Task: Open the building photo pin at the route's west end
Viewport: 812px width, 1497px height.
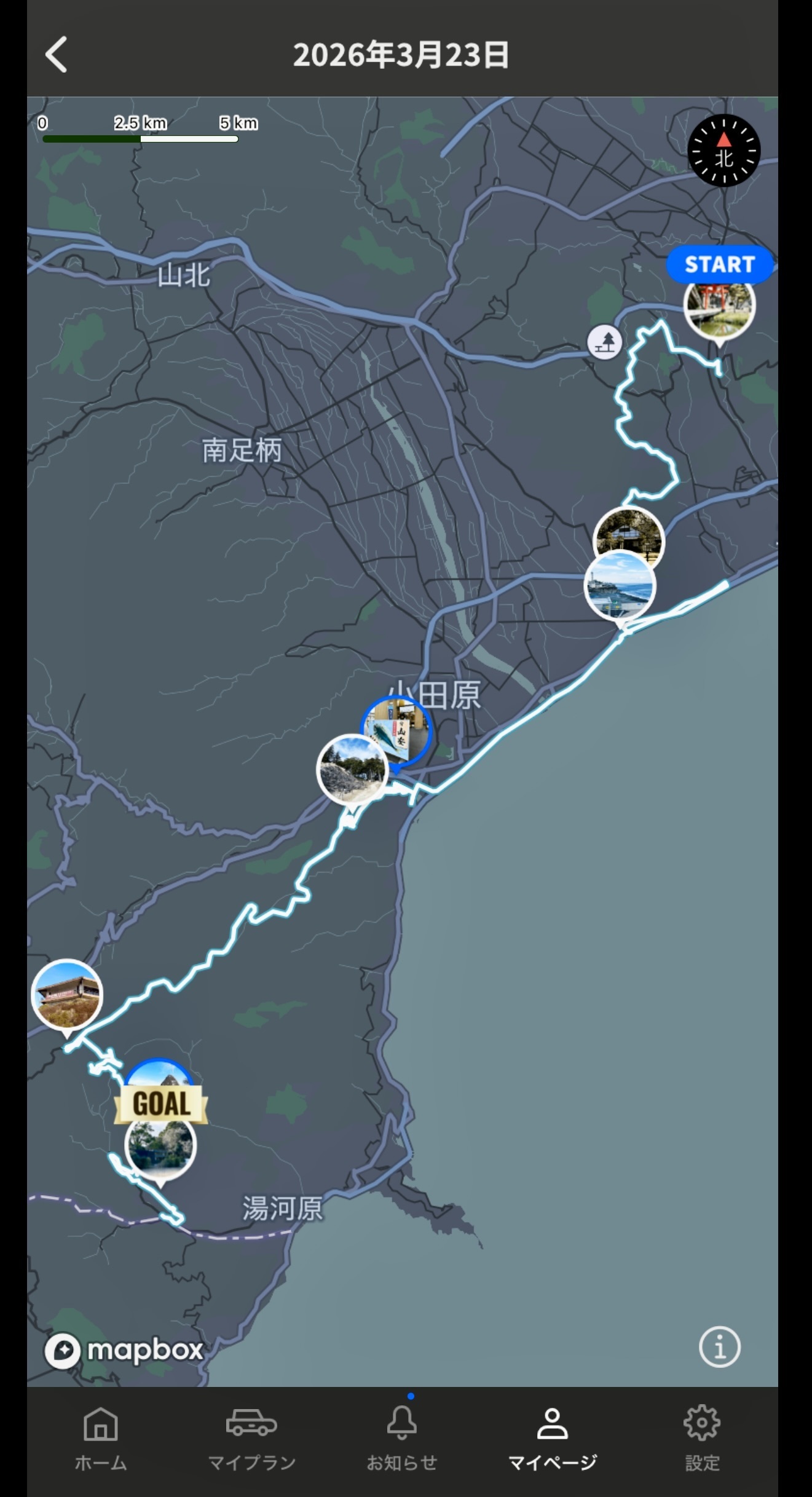Action: (x=67, y=994)
